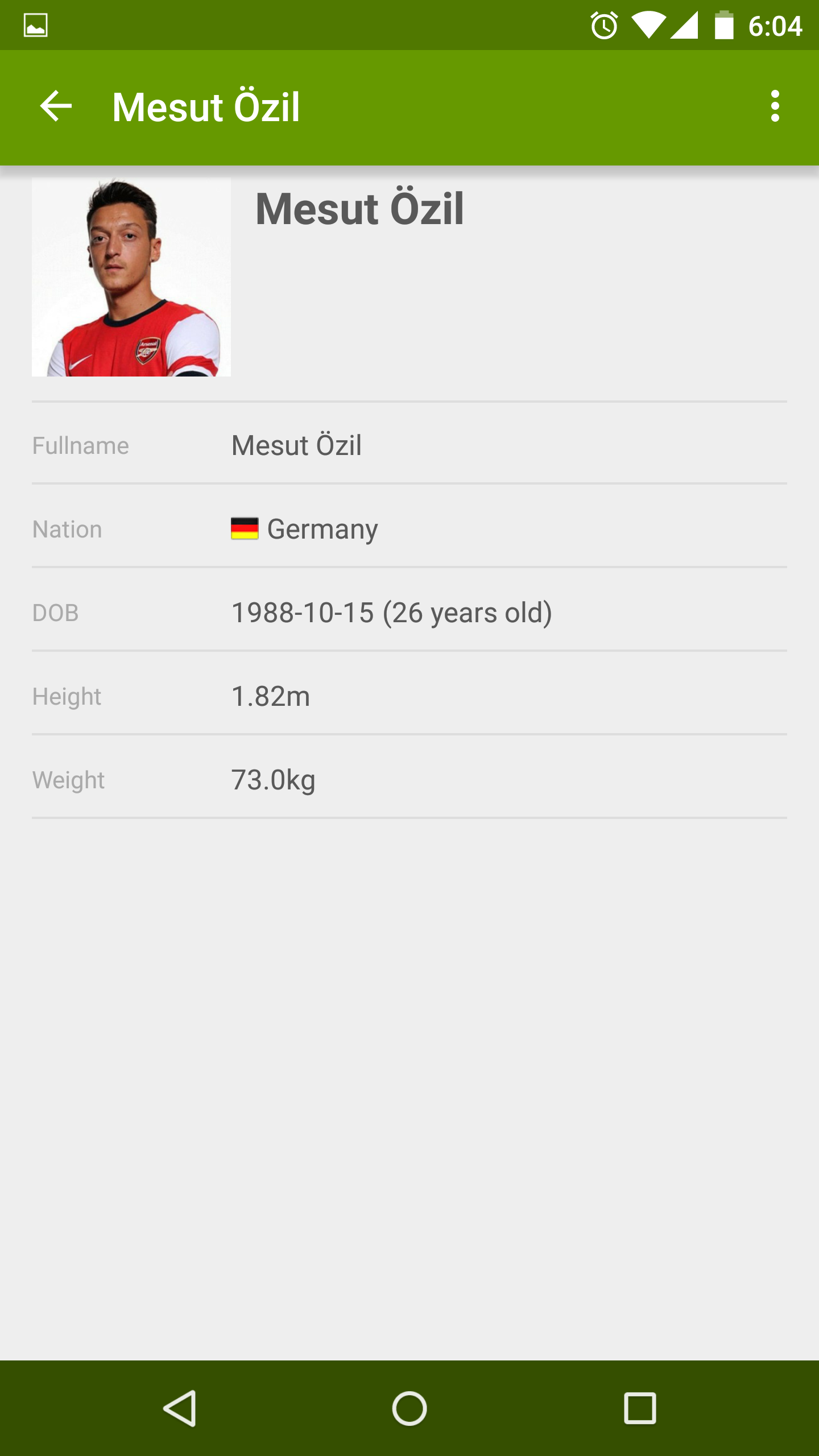Tap the Mesut Özil title in the toolbar
This screenshot has width=819, height=1456.
tap(206, 106)
